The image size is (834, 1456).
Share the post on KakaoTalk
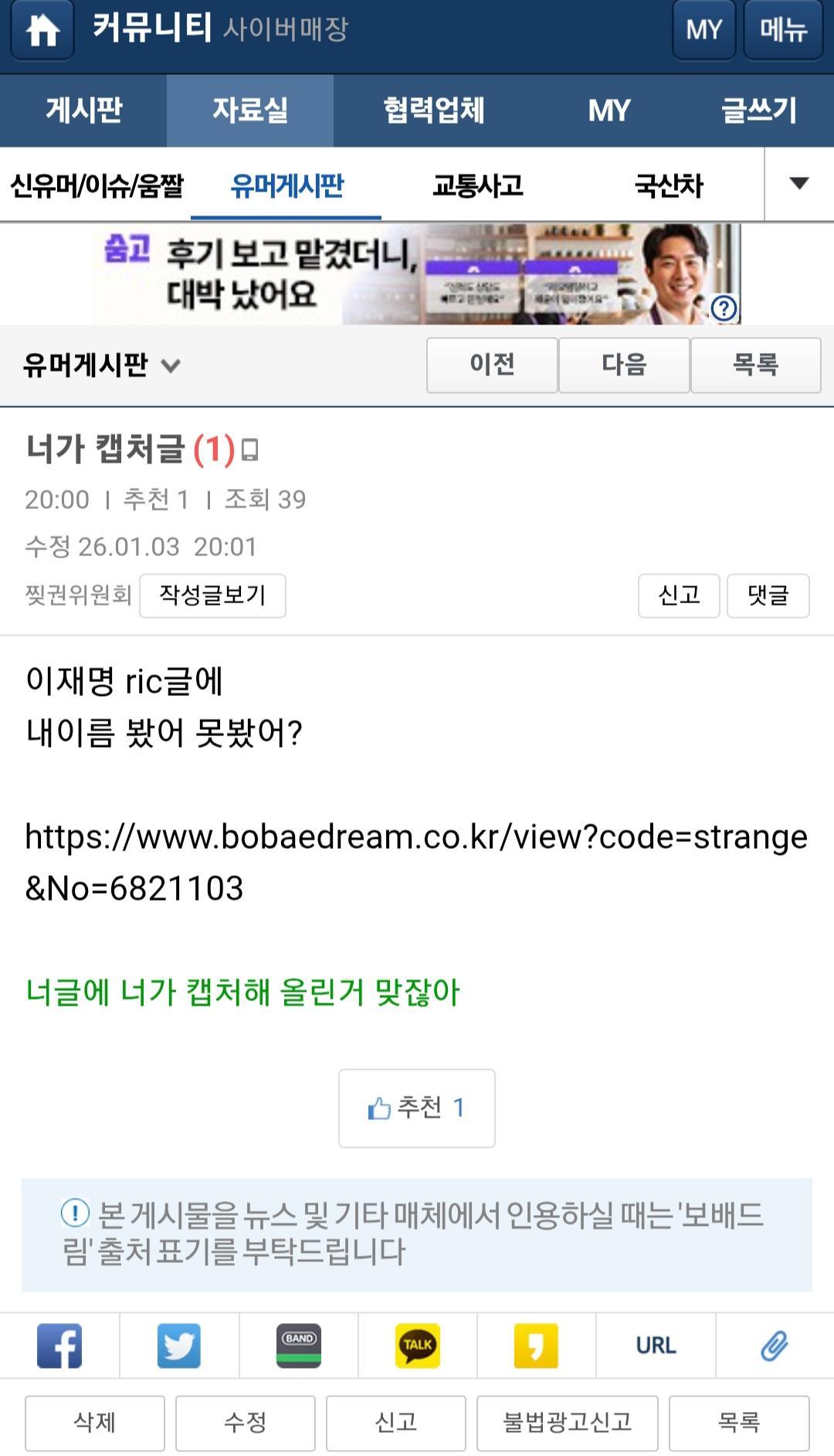416,1346
